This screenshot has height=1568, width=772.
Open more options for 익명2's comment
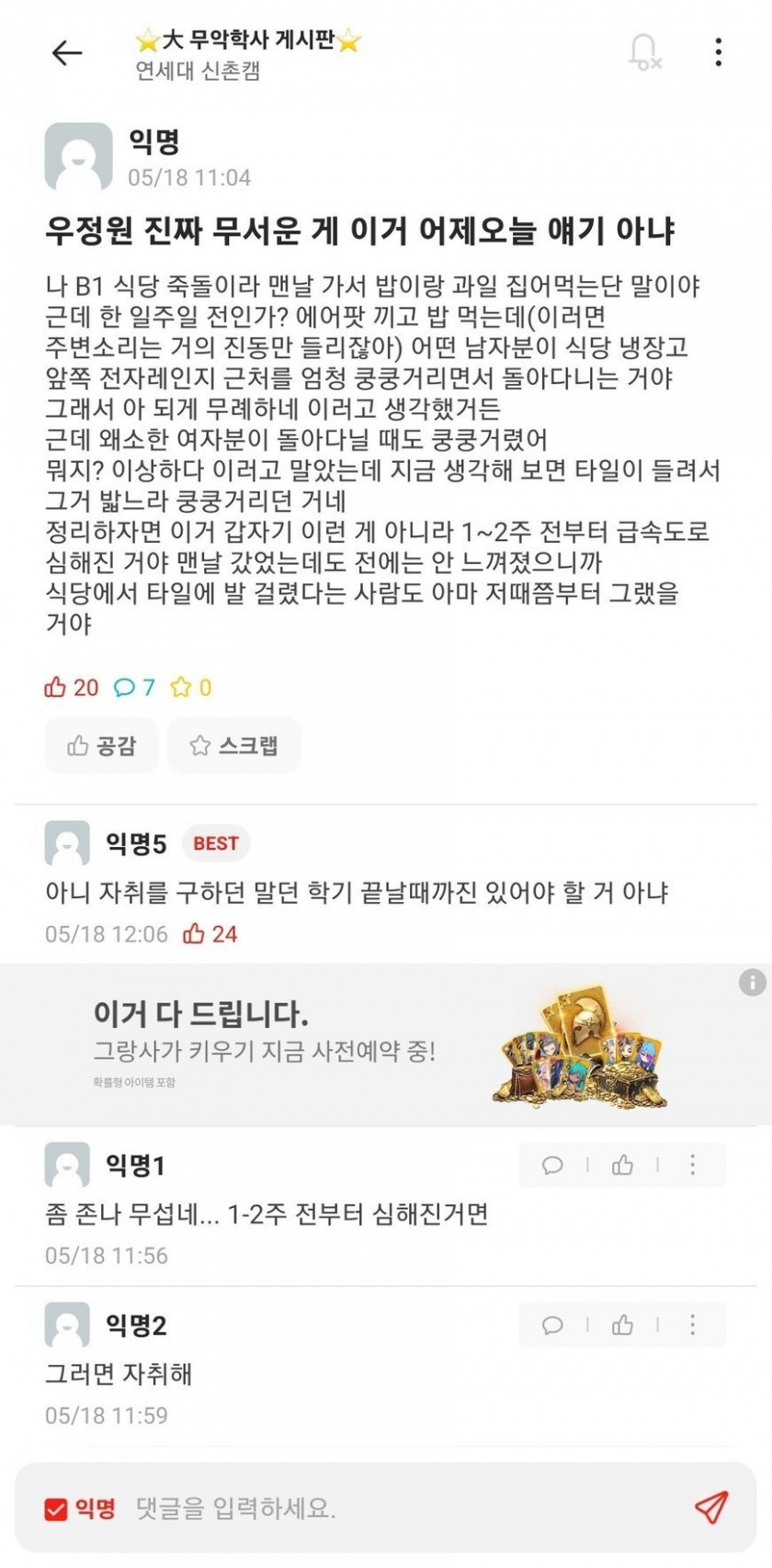(x=693, y=1325)
